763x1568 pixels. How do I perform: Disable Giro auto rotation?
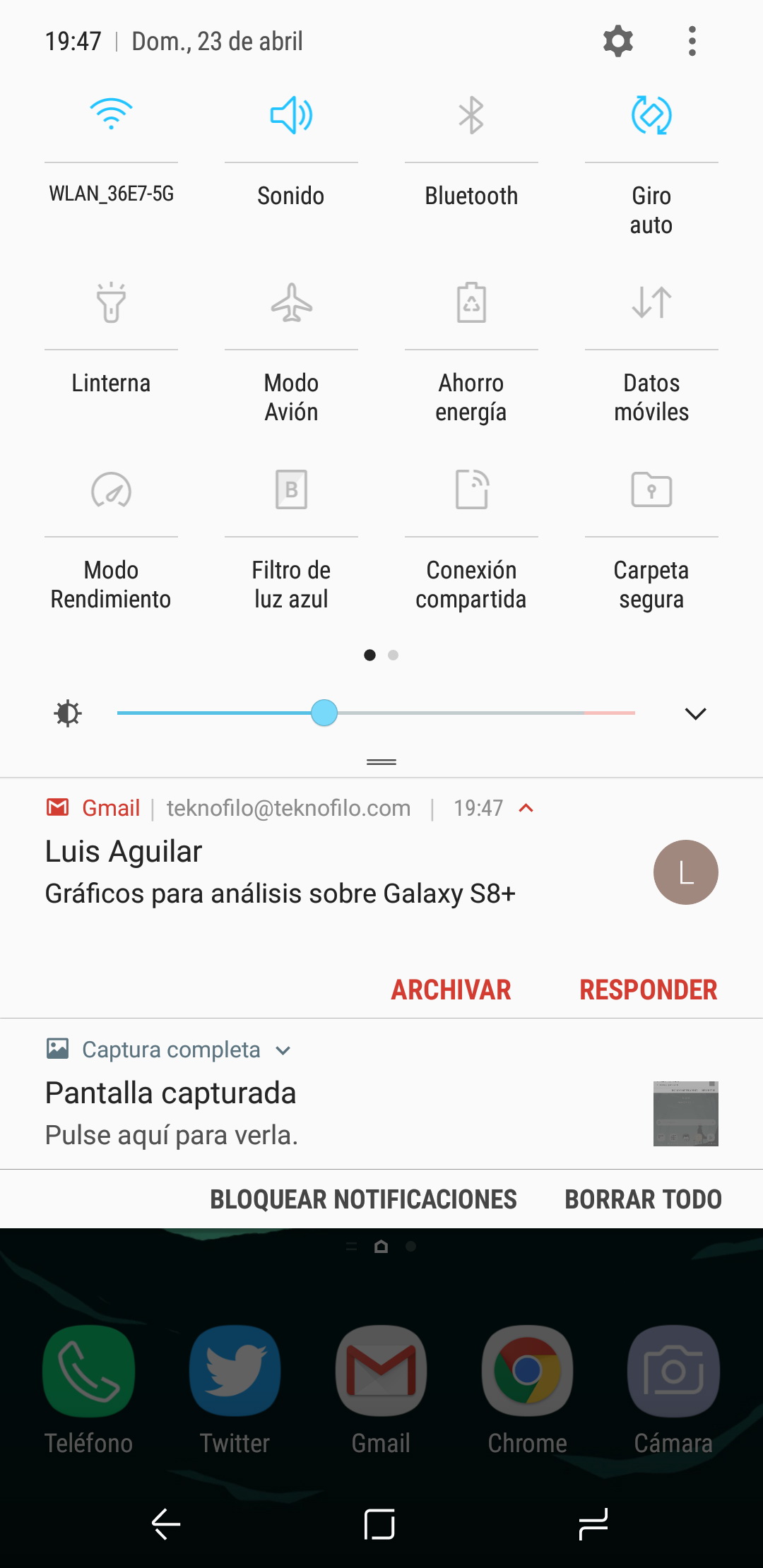[651, 115]
